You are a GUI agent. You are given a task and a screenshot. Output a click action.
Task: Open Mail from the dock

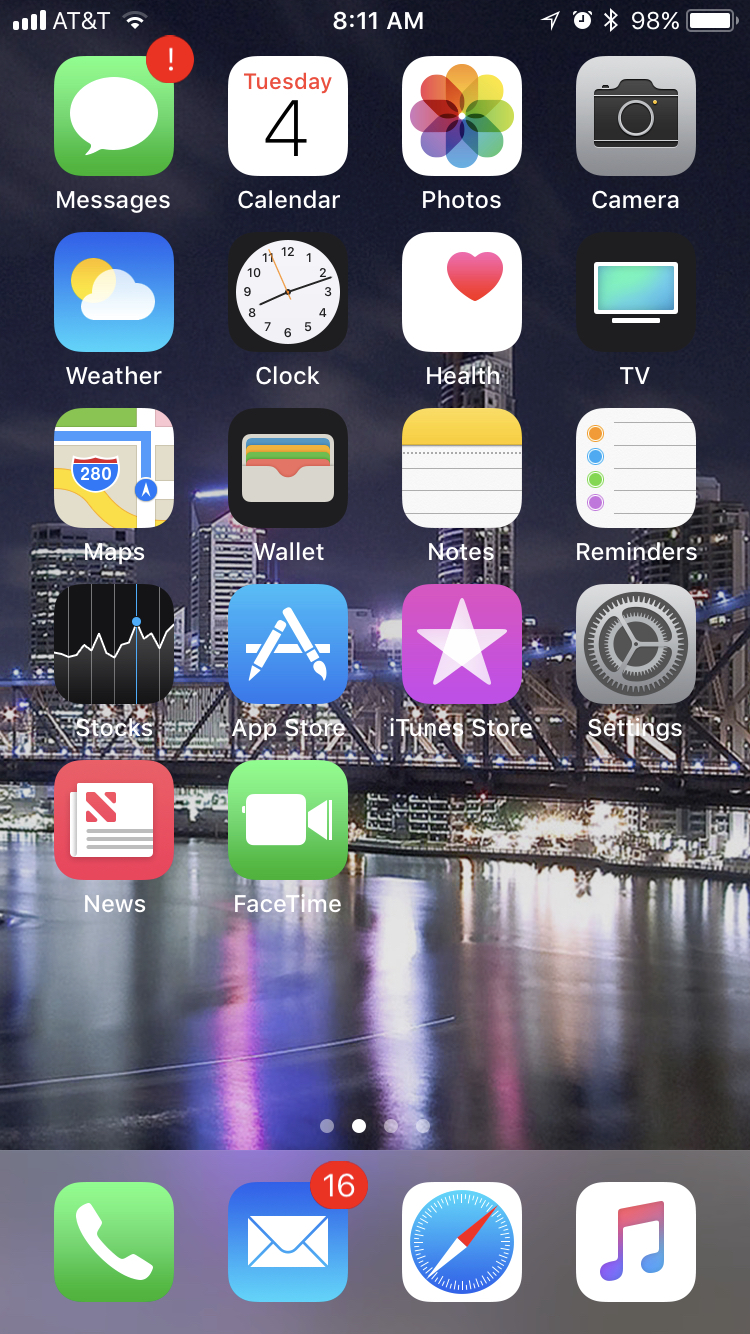tap(288, 1242)
